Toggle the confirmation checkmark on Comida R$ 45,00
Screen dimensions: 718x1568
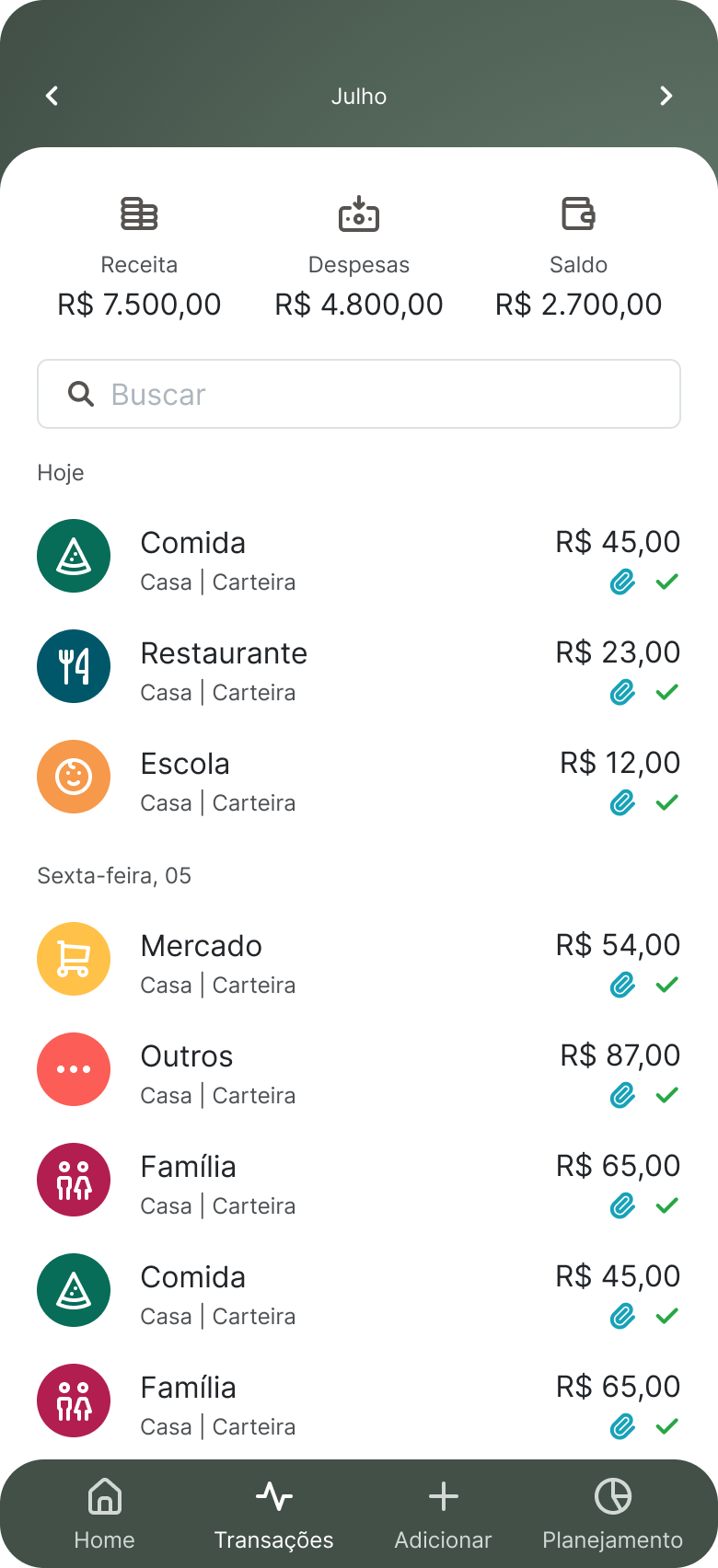pyautogui.click(x=667, y=581)
